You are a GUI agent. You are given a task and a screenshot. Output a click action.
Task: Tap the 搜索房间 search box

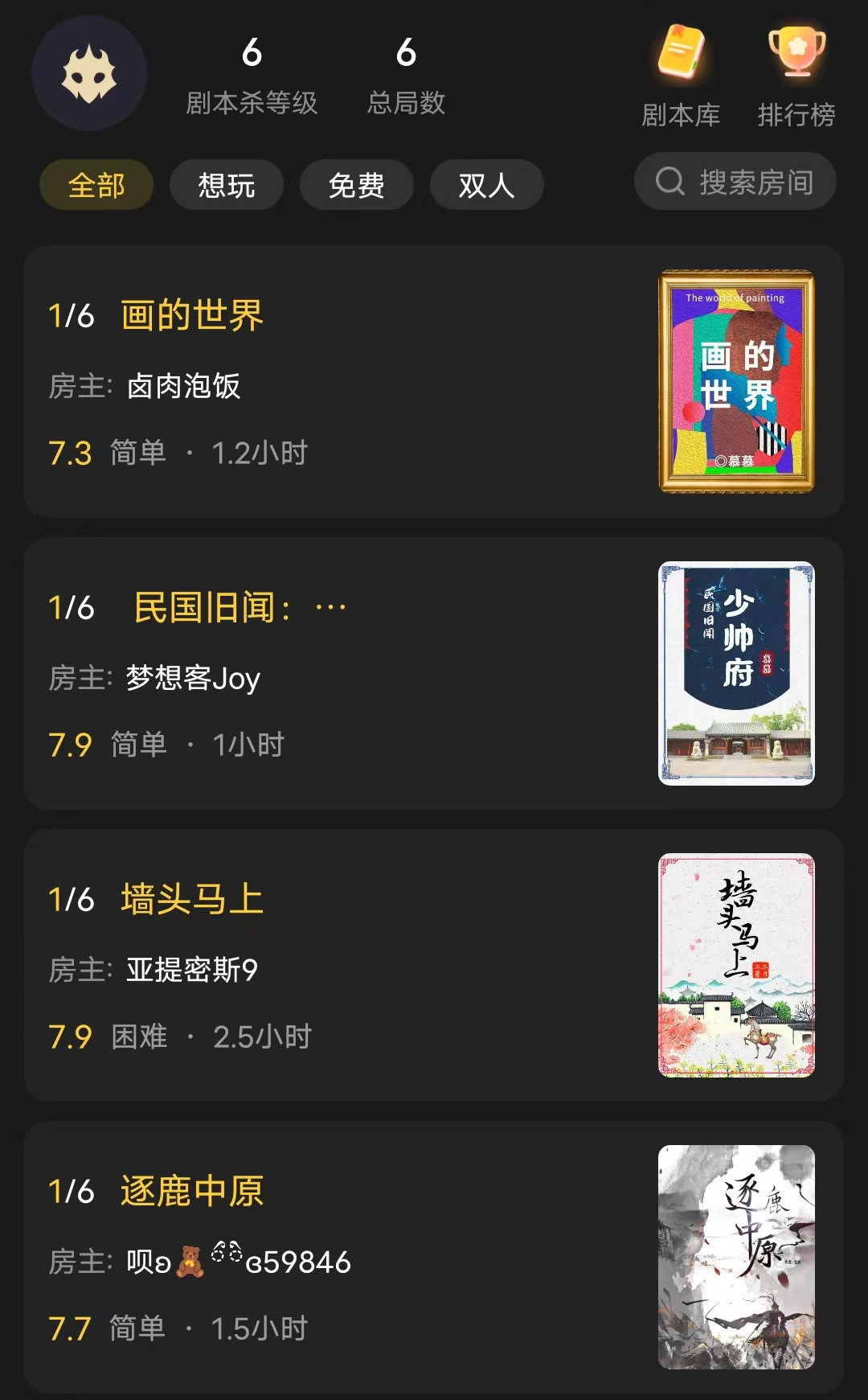click(x=735, y=182)
